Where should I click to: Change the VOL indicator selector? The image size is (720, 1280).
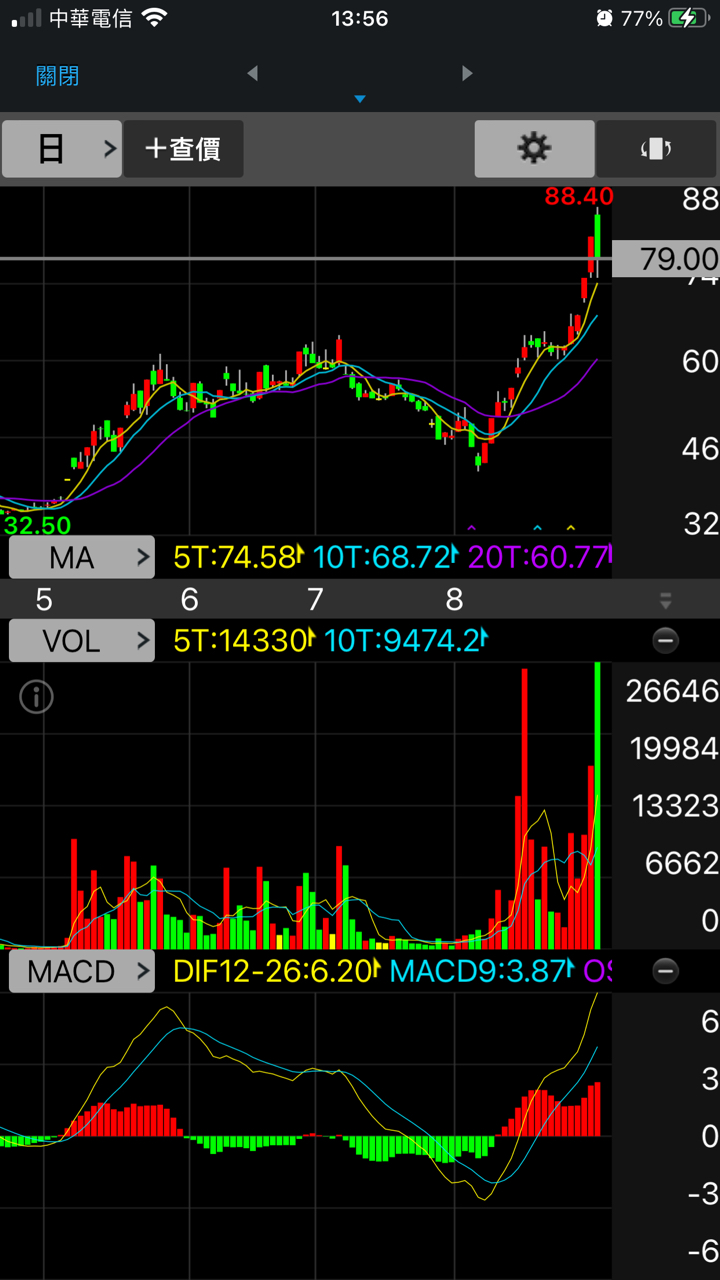tap(82, 640)
